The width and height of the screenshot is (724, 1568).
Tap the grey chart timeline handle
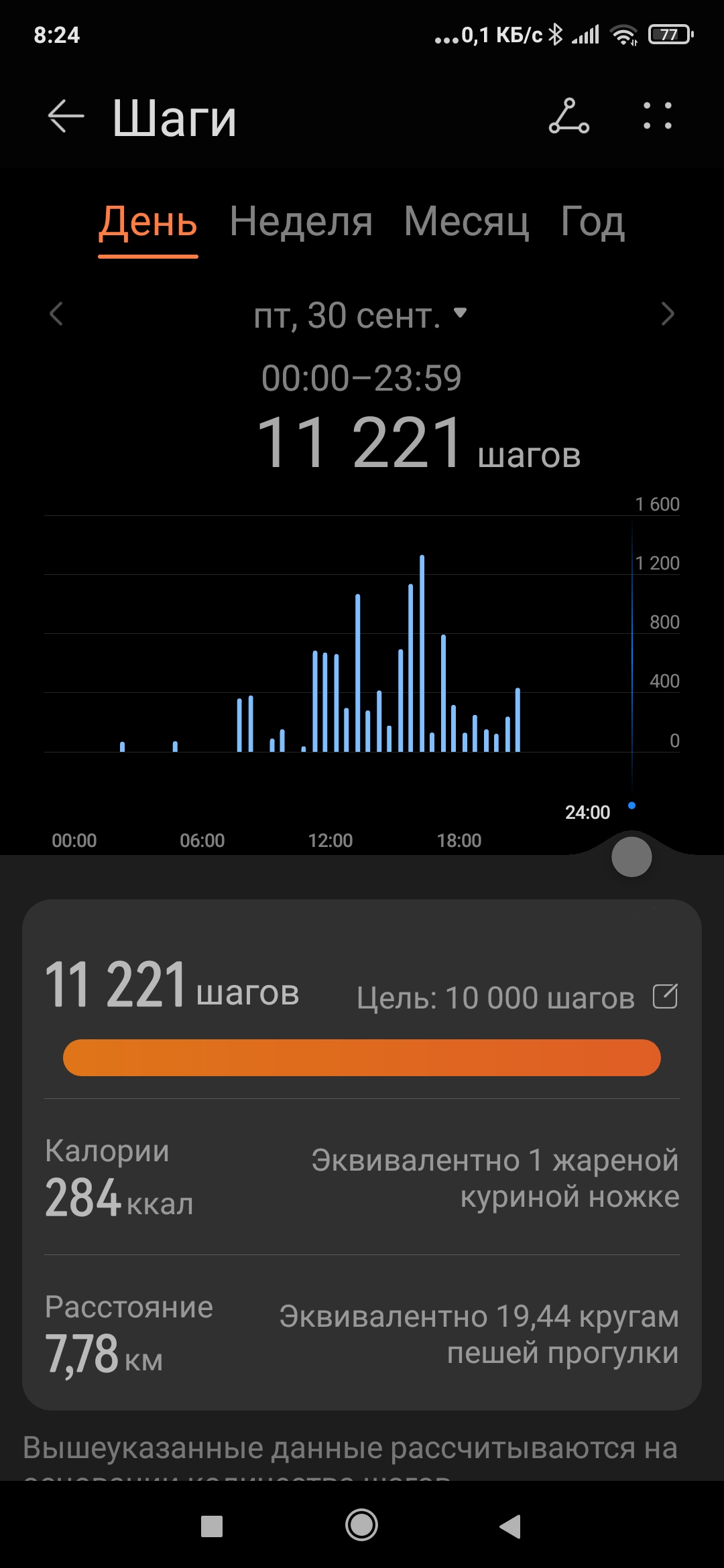click(x=631, y=856)
